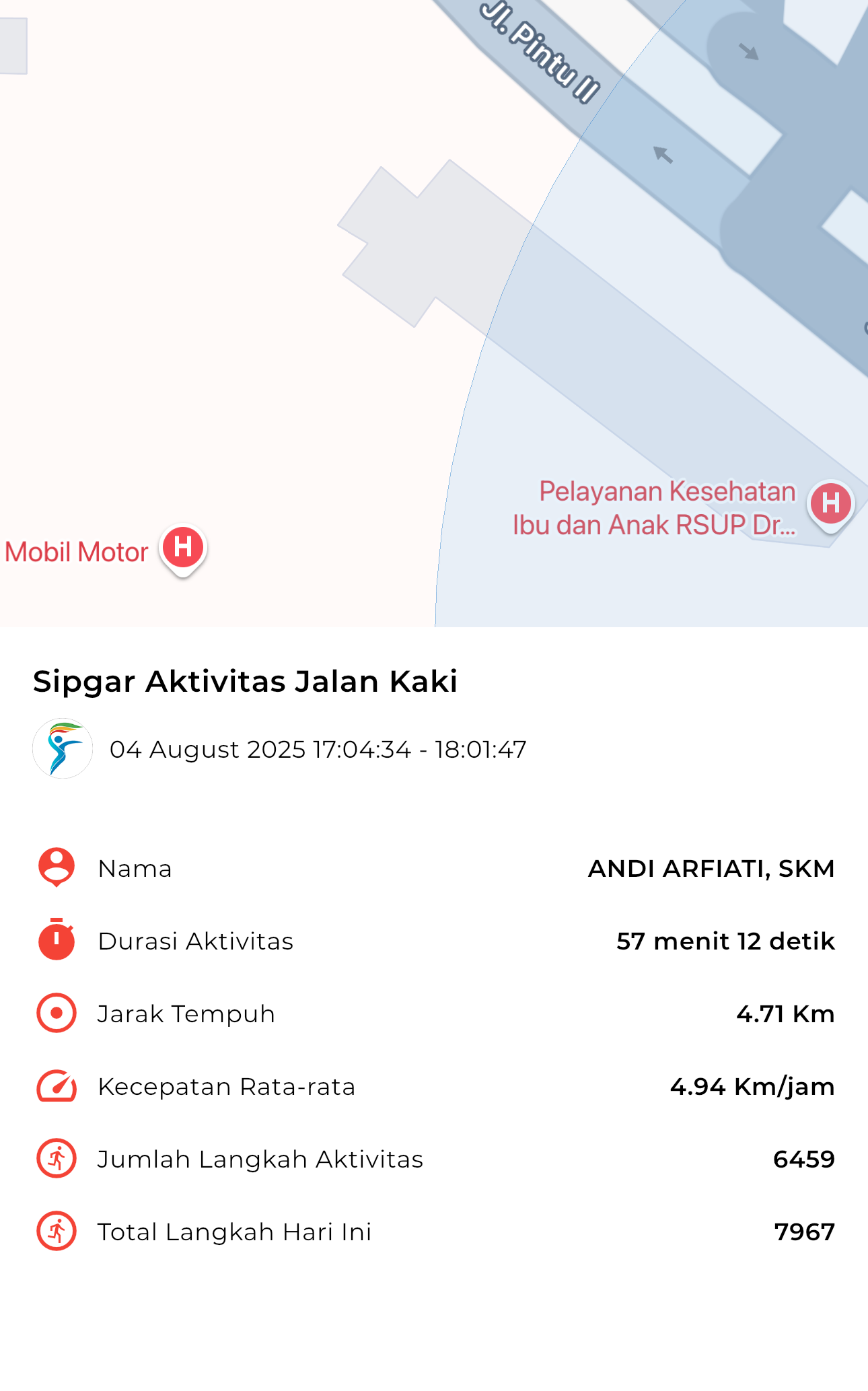Tap the Mobil Motor map marker
868x1391 pixels.
pyautogui.click(x=183, y=549)
